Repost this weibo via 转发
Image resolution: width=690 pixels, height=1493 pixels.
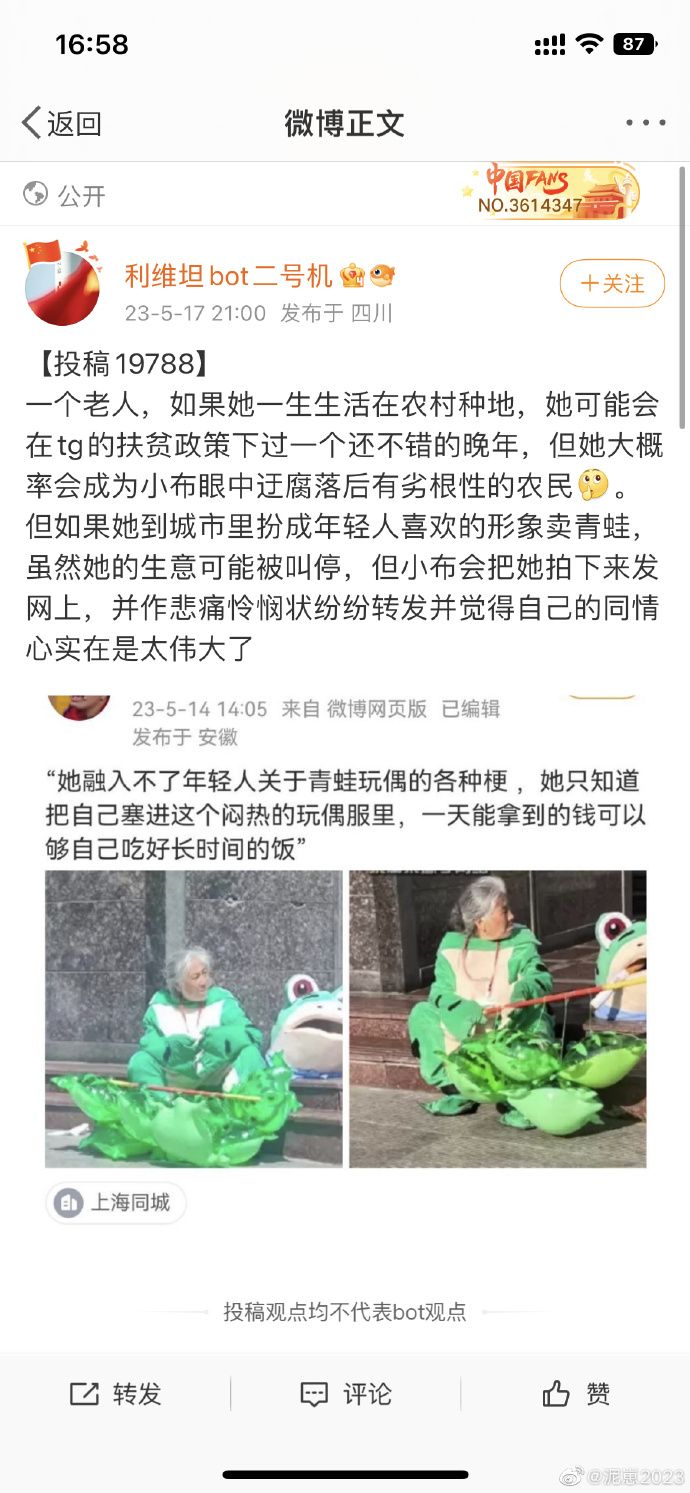(x=116, y=1394)
